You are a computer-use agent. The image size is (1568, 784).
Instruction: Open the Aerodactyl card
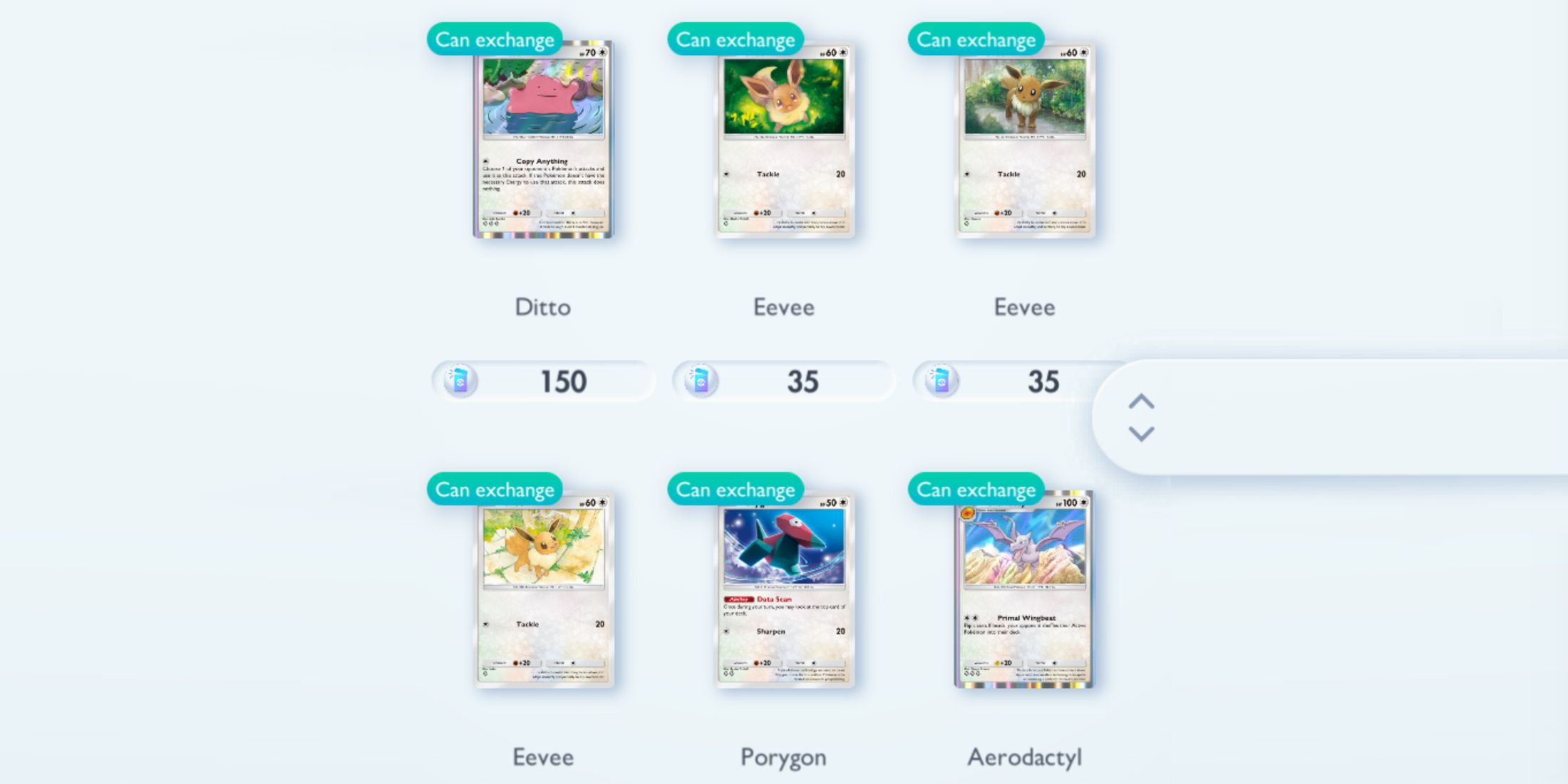click(x=1024, y=590)
